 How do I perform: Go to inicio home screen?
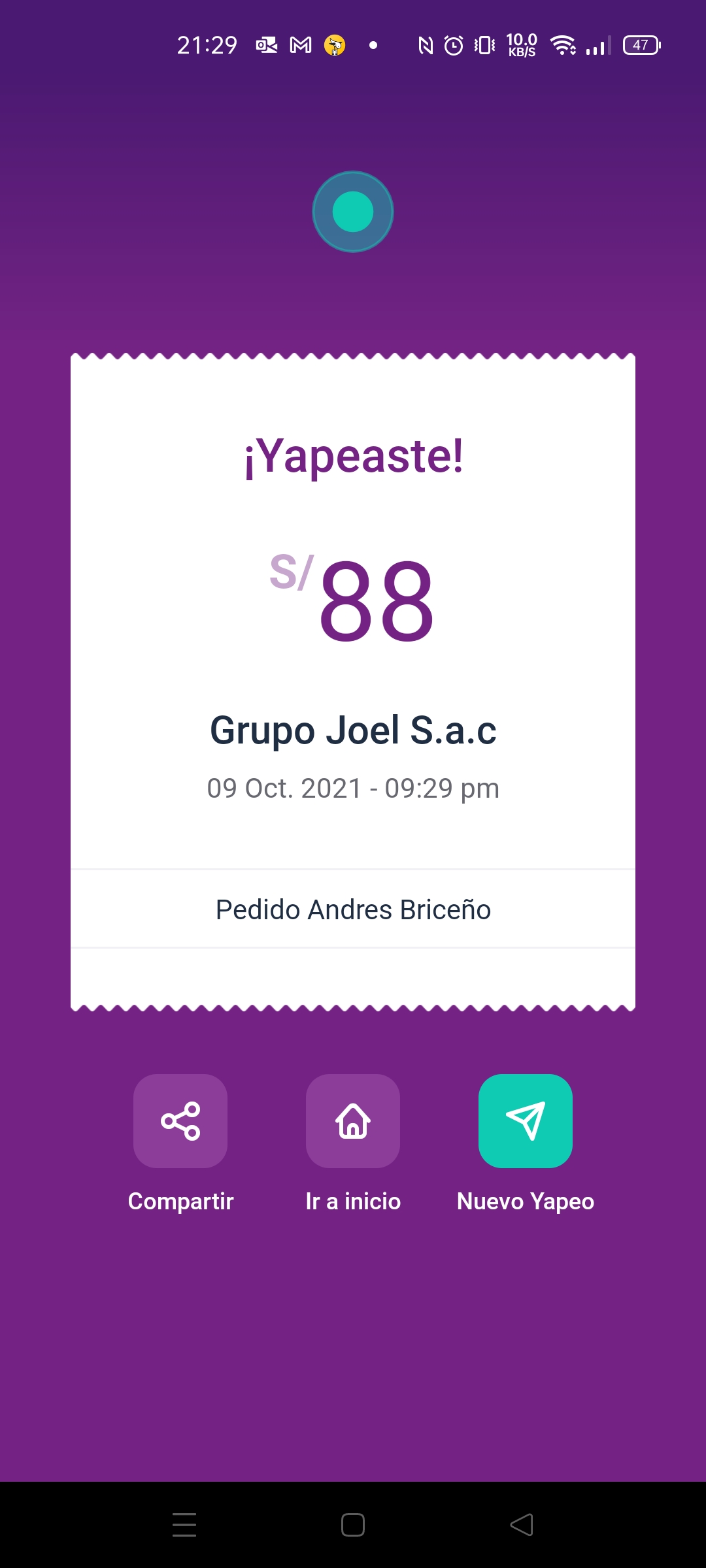(x=353, y=1121)
